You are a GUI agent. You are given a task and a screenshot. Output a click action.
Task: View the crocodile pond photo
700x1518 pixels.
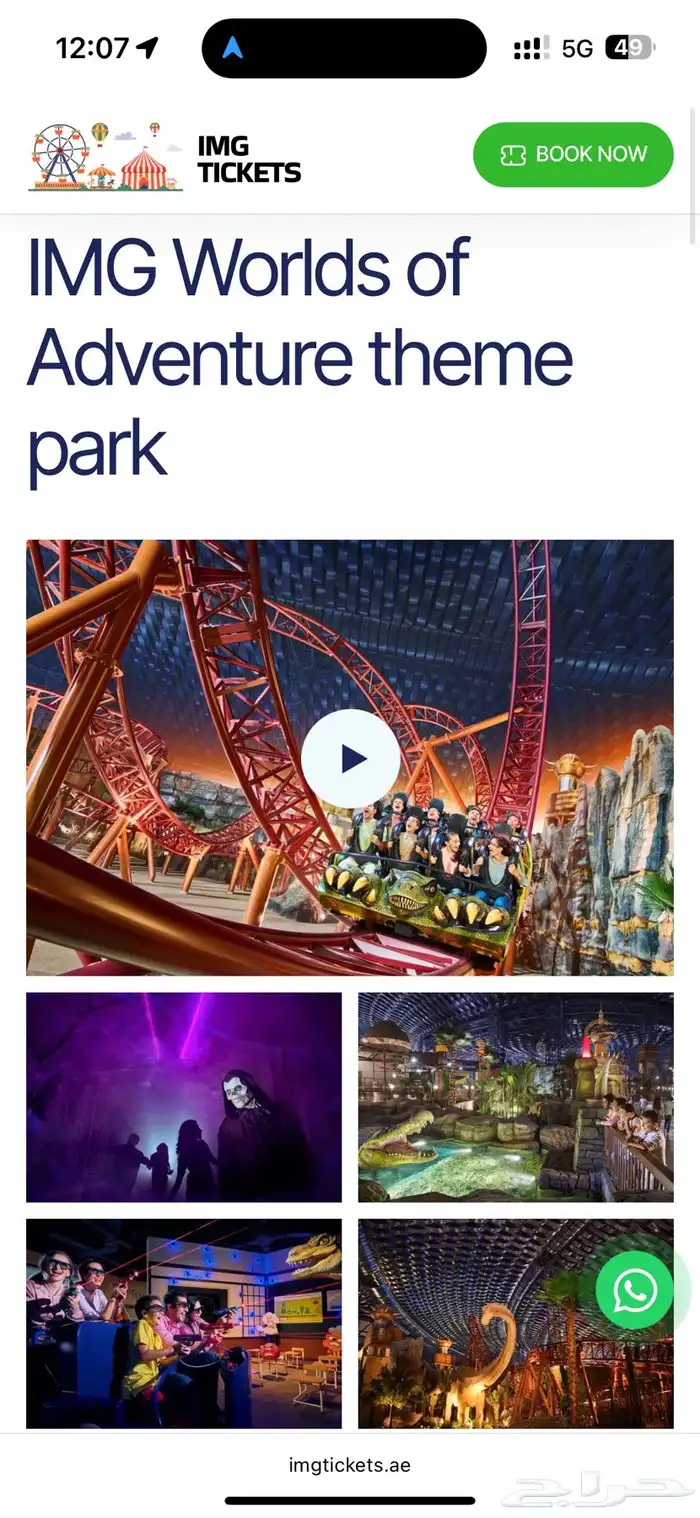coord(516,1097)
